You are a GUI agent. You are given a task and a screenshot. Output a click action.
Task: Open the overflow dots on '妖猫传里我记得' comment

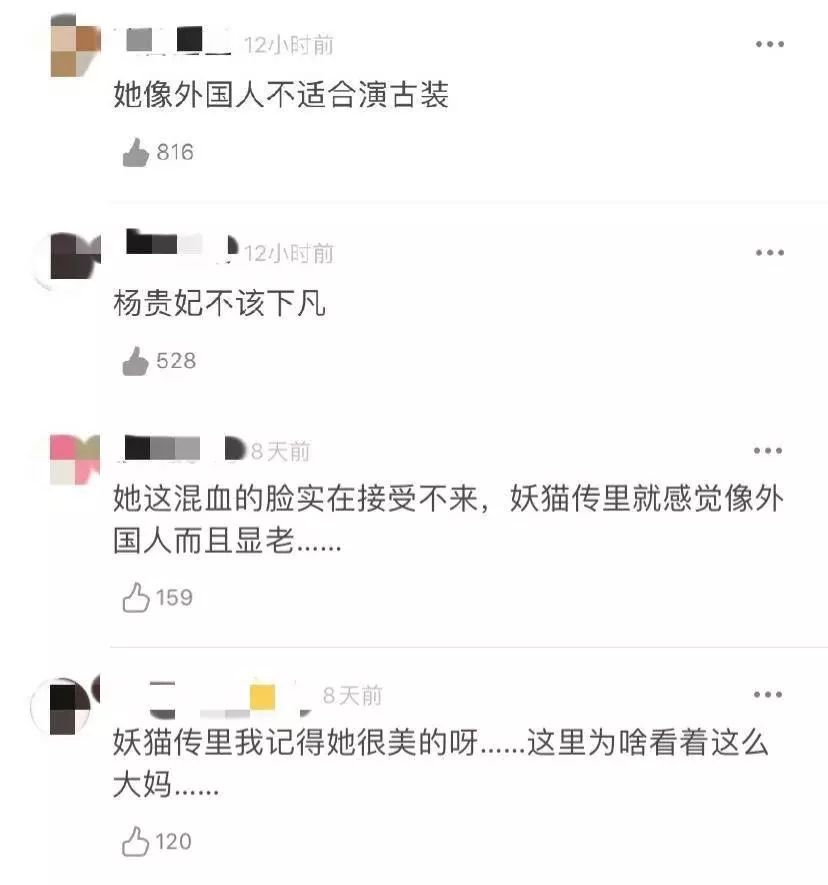[768, 694]
